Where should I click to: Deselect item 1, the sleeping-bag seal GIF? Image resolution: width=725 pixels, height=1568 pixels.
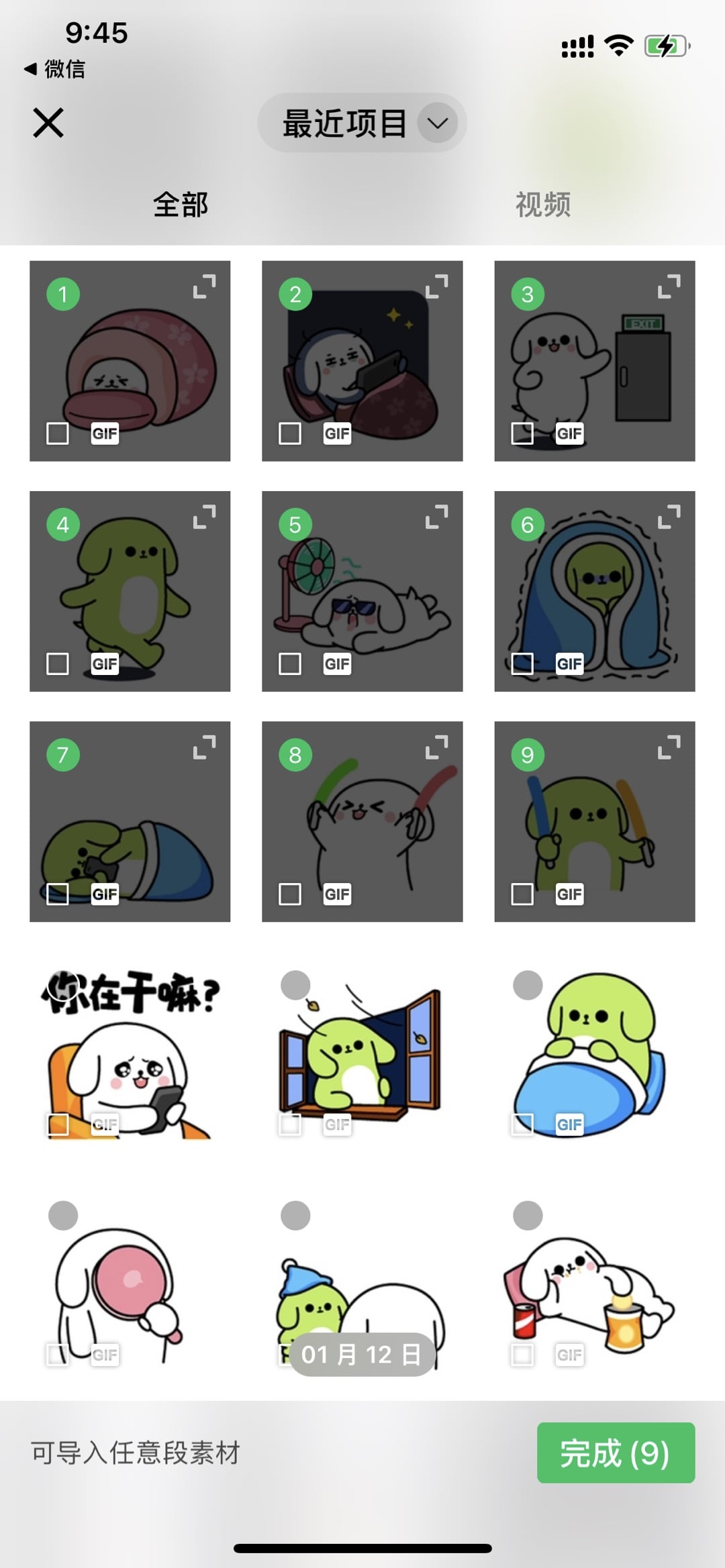point(63,295)
